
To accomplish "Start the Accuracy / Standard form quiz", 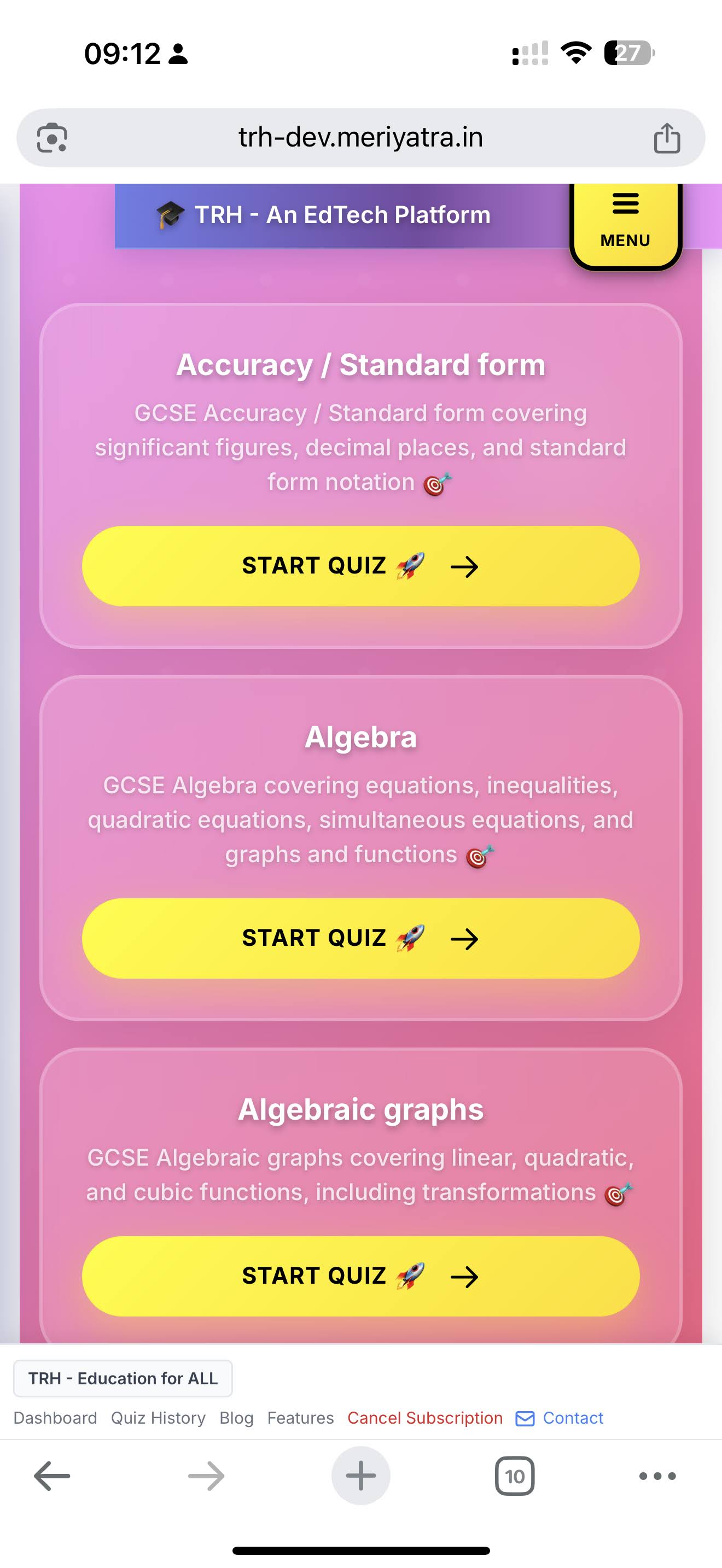I will (360, 566).
